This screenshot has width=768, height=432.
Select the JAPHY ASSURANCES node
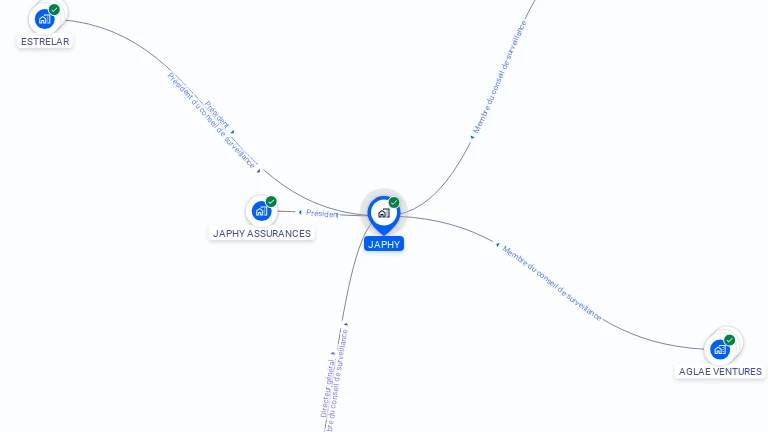(x=261, y=211)
